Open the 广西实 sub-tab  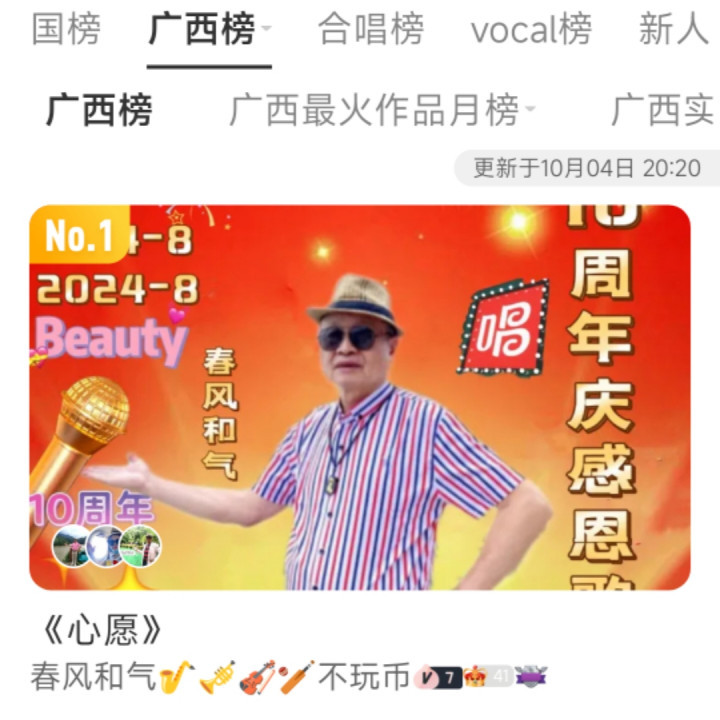click(663, 110)
